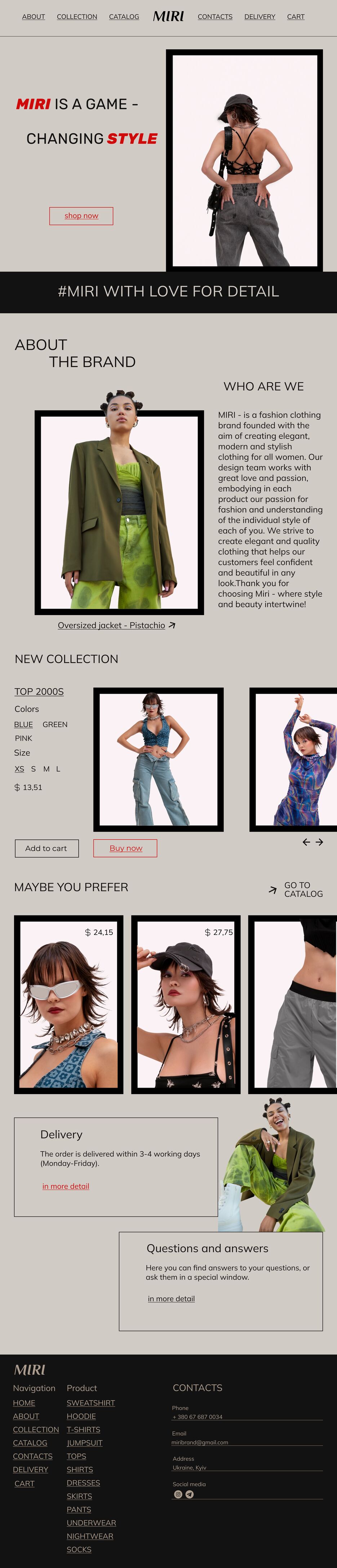Add Top 2000s to cart
Screen dimensions: 337x1568
46,848
